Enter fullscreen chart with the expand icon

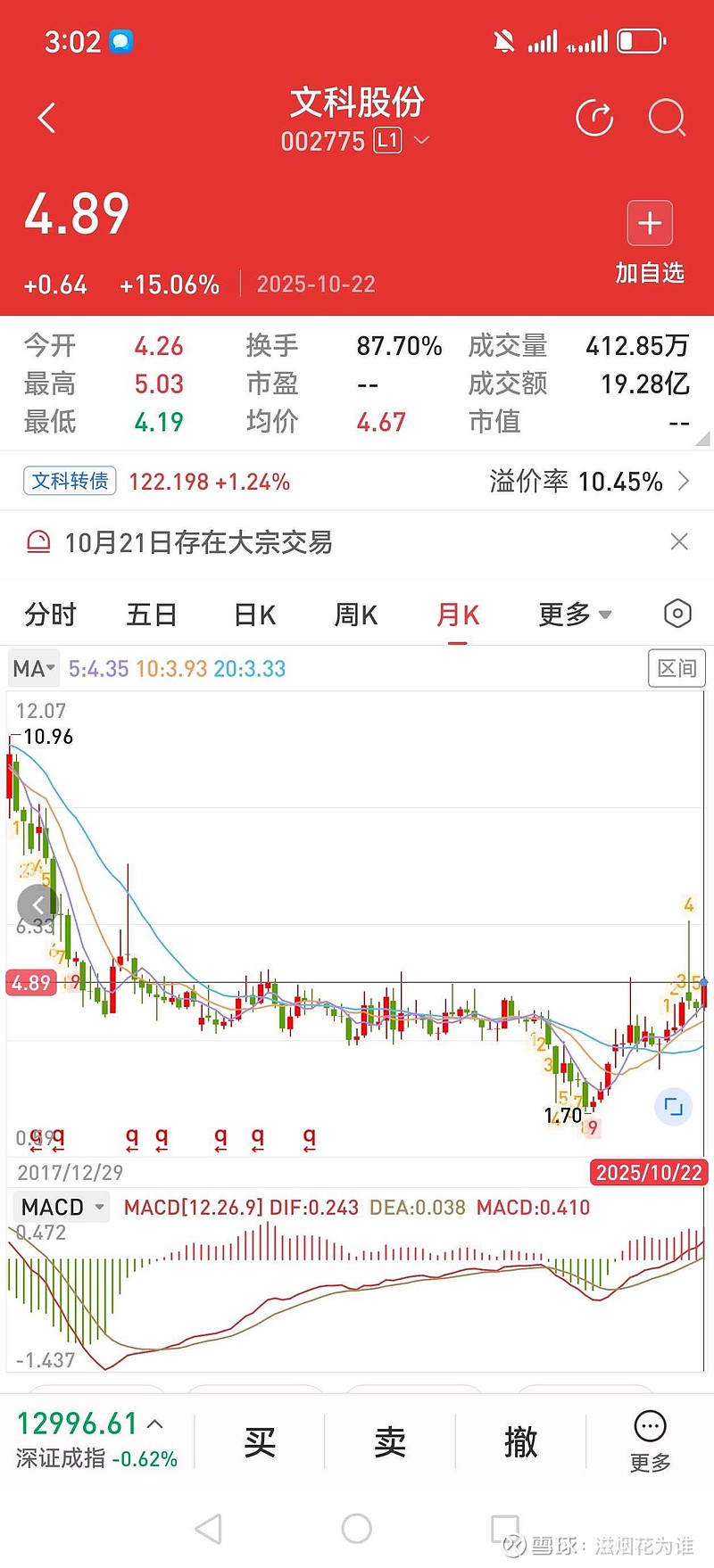674,1106
